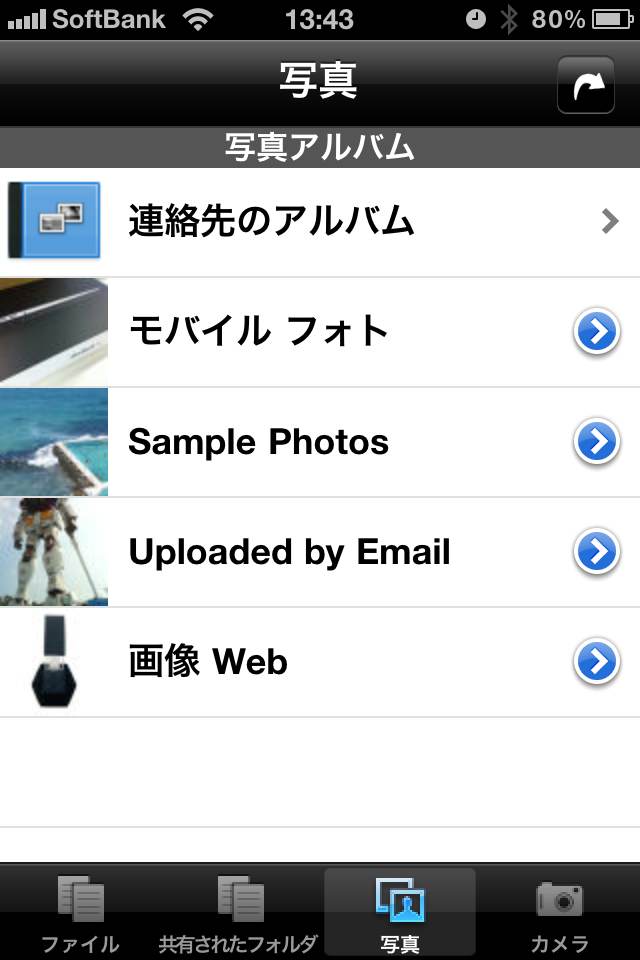Select the 写真 tab
Image resolution: width=640 pixels, height=960 pixels.
click(400, 912)
